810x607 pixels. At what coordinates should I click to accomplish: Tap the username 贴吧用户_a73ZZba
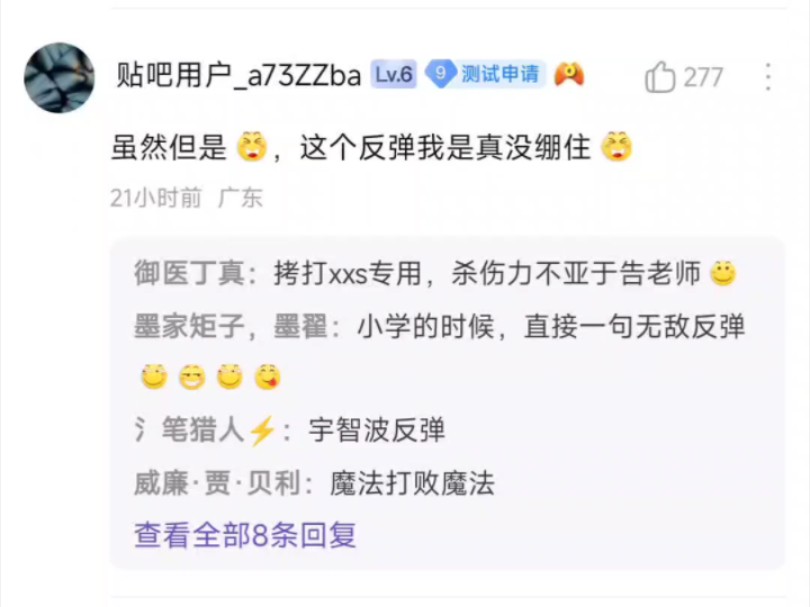238,76
